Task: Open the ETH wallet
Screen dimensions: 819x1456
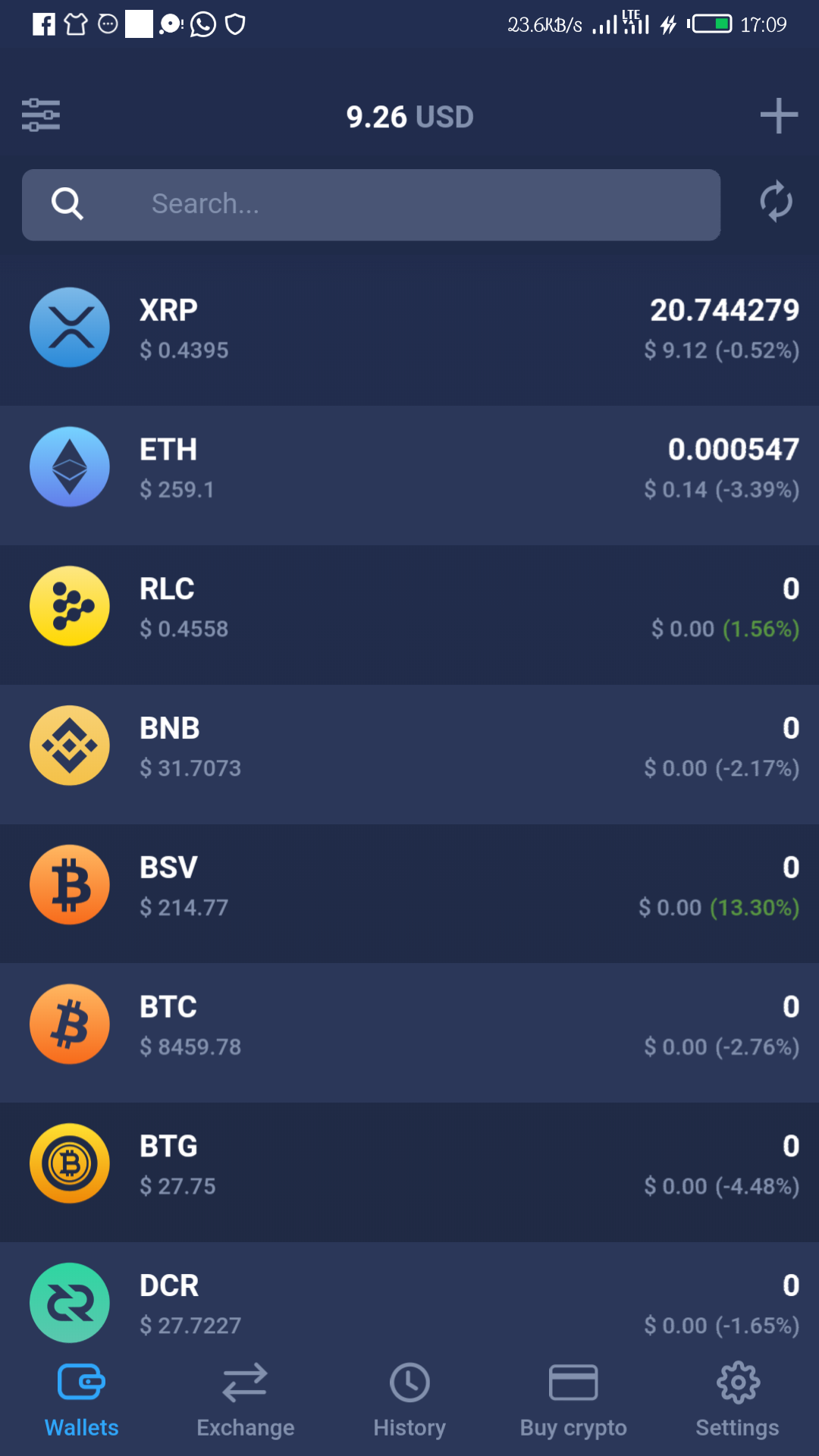Action: 409,469
